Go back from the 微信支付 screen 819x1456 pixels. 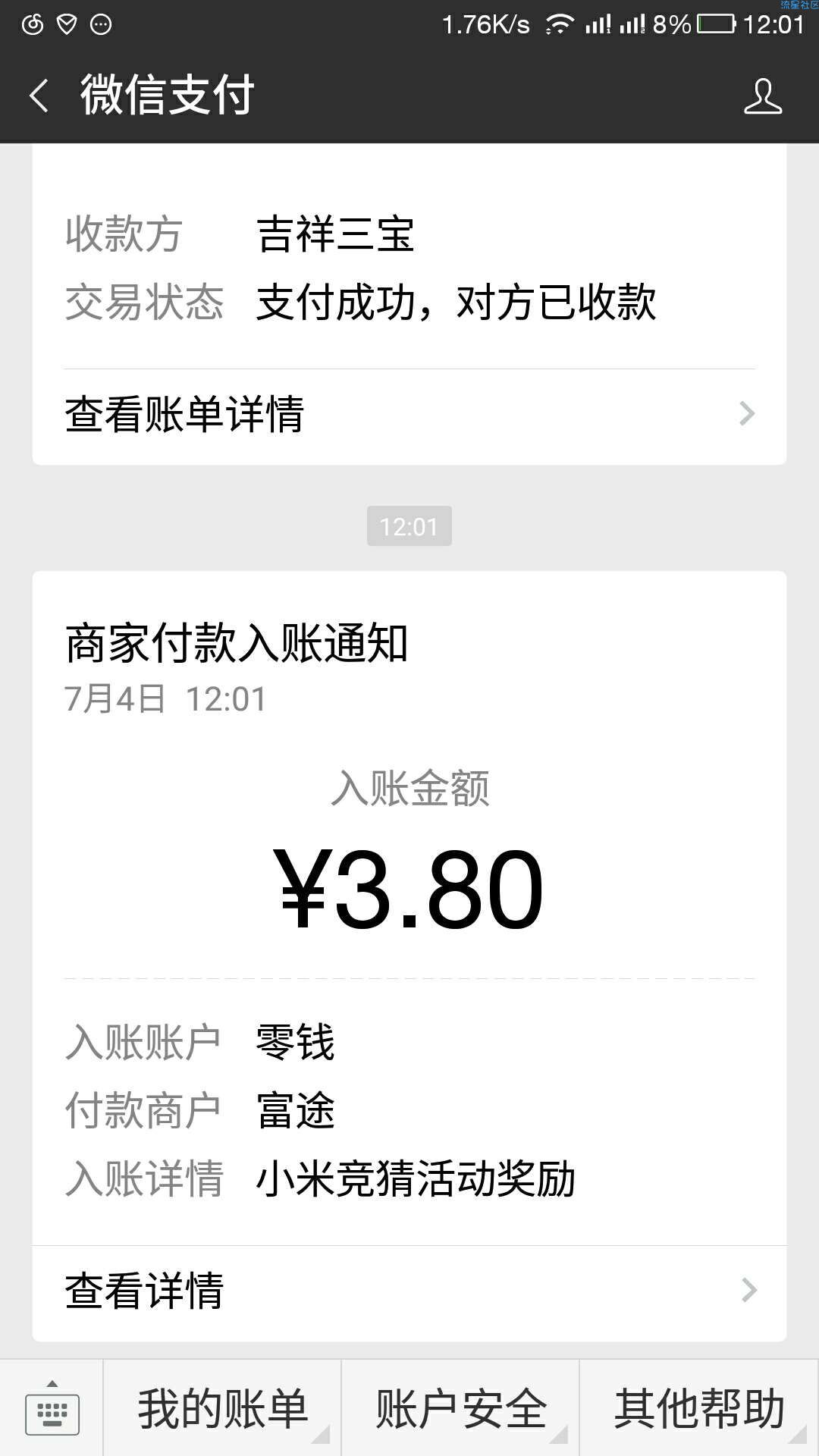[39, 96]
